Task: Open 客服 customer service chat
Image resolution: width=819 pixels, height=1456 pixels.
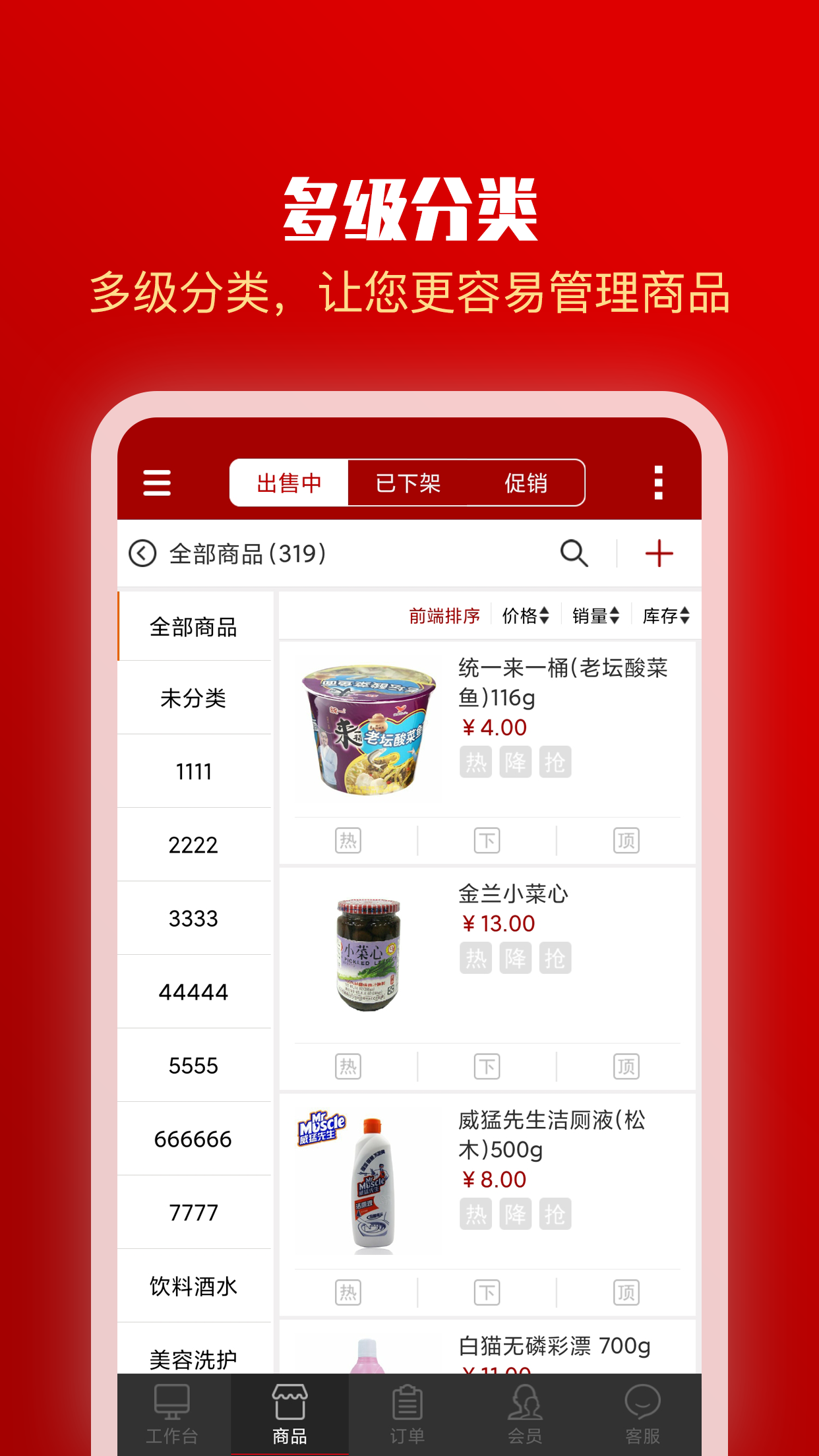Action: point(642,1414)
